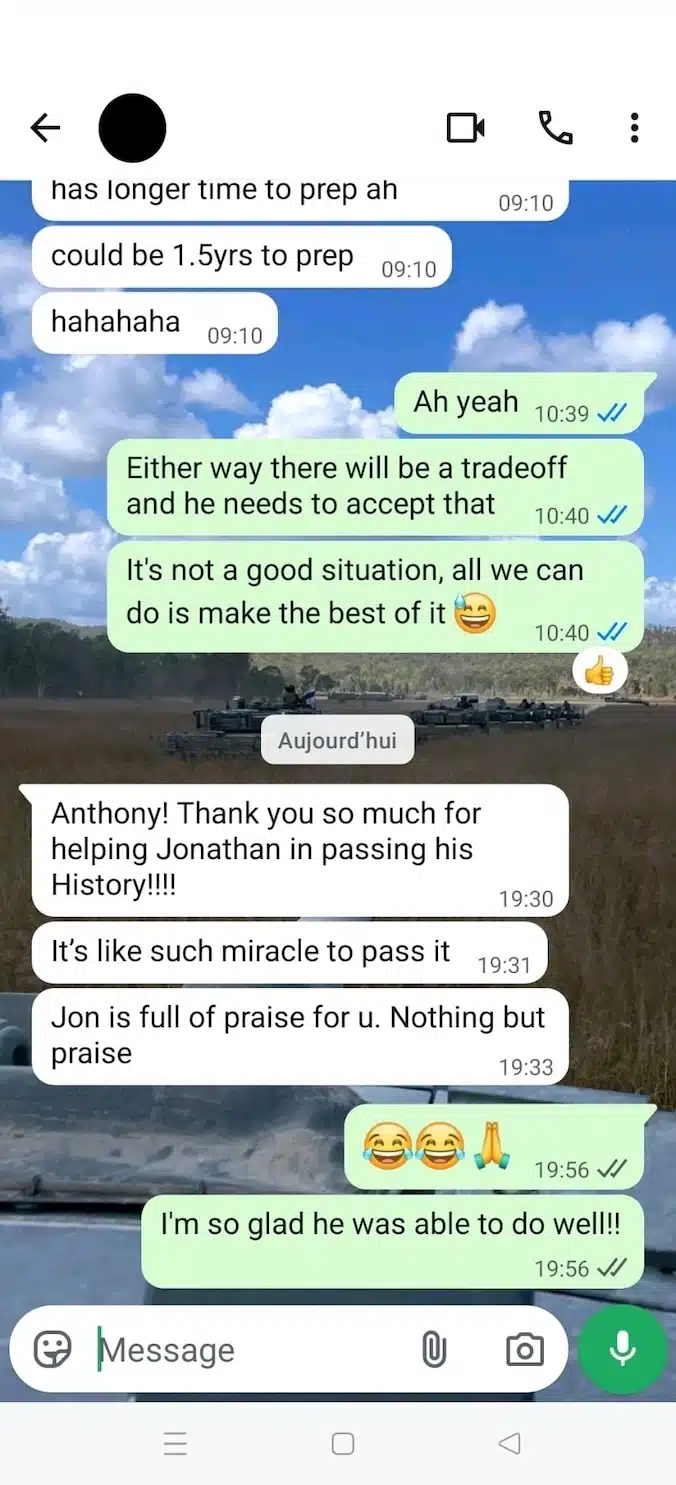The height and width of the screenshot is (1485, 676).
Task: Open the overflow menu
Action: coord(634,128)
